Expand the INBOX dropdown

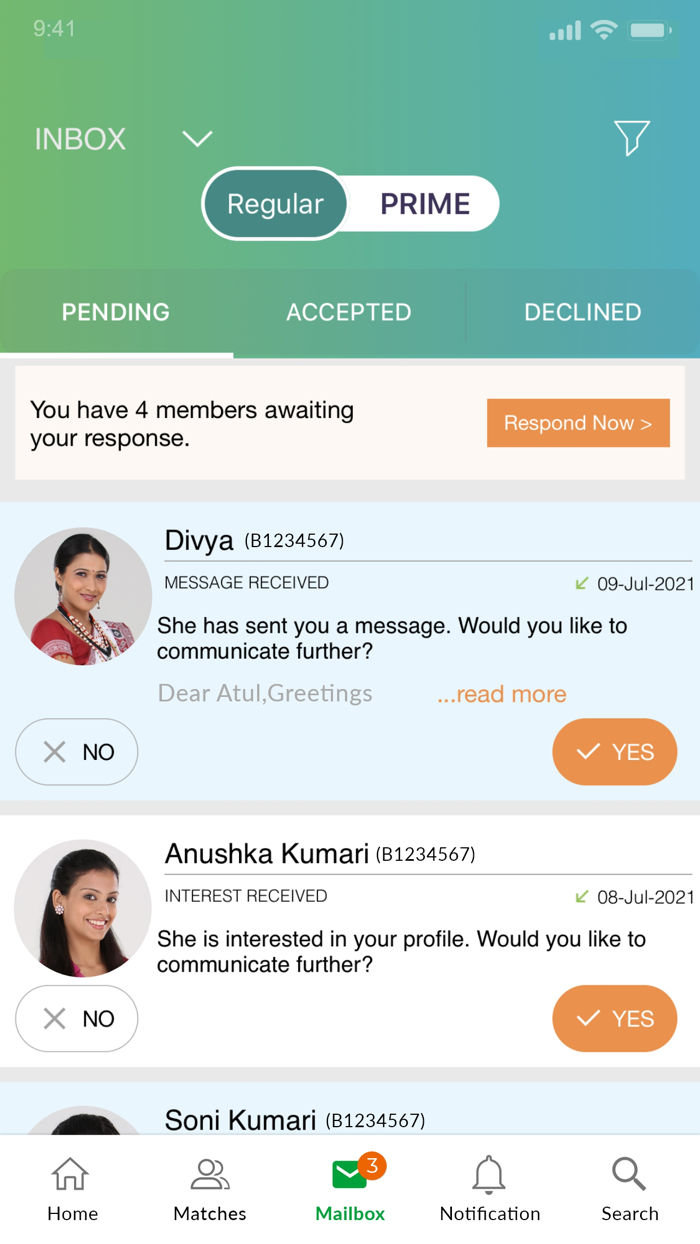click(197, 139)
